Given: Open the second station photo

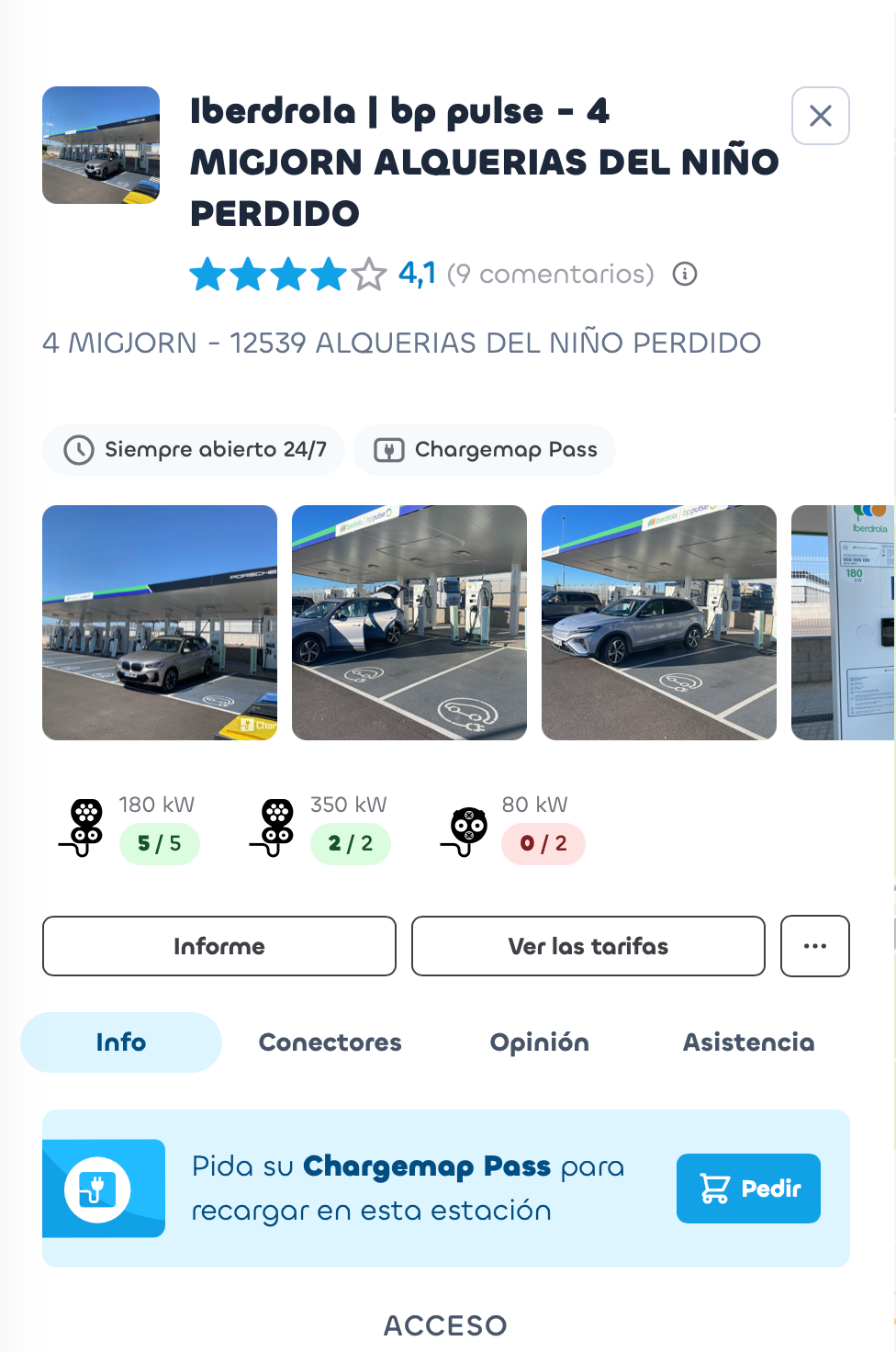Looking at the screenshot, I should [409, 623].
